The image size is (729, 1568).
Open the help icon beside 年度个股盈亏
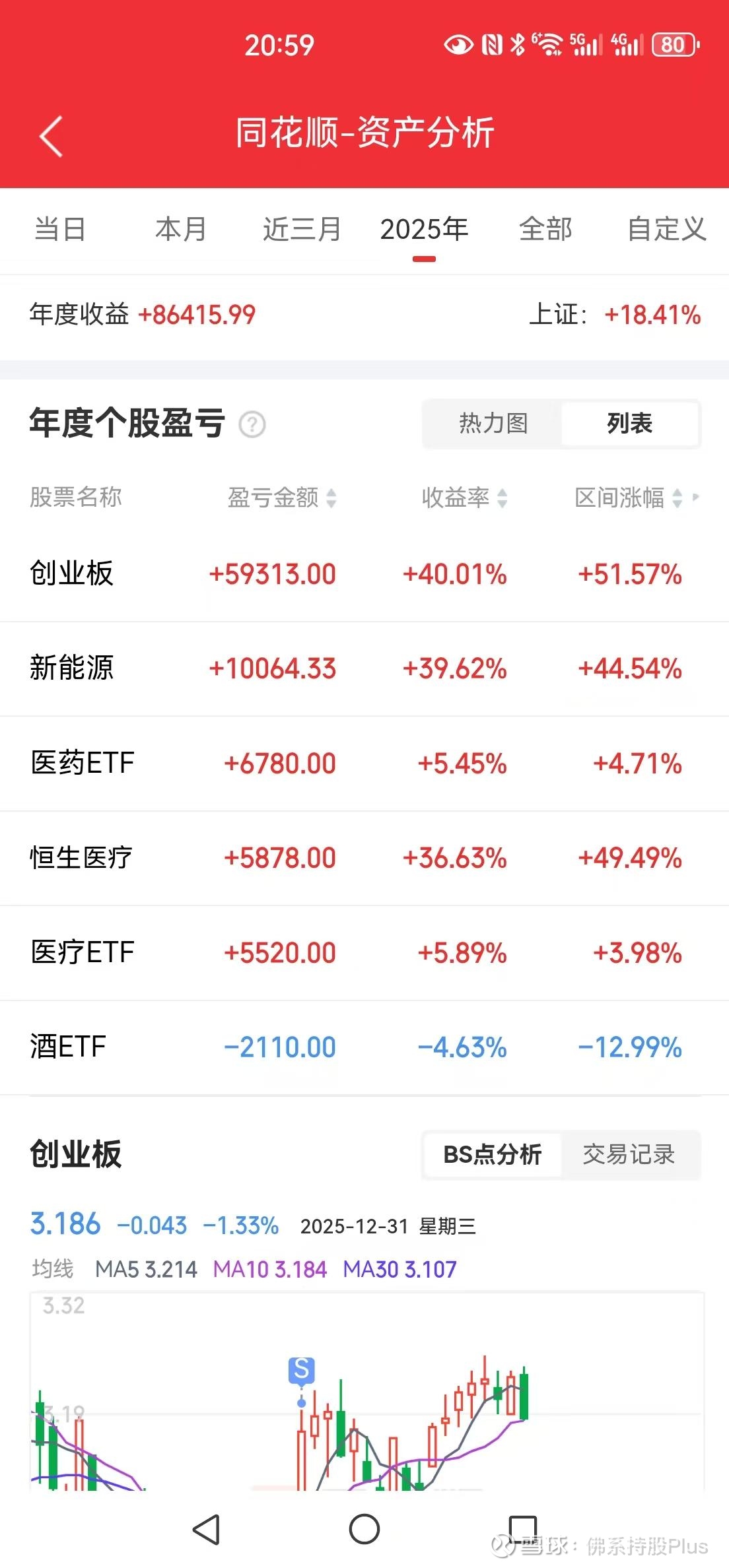point(252,424)
